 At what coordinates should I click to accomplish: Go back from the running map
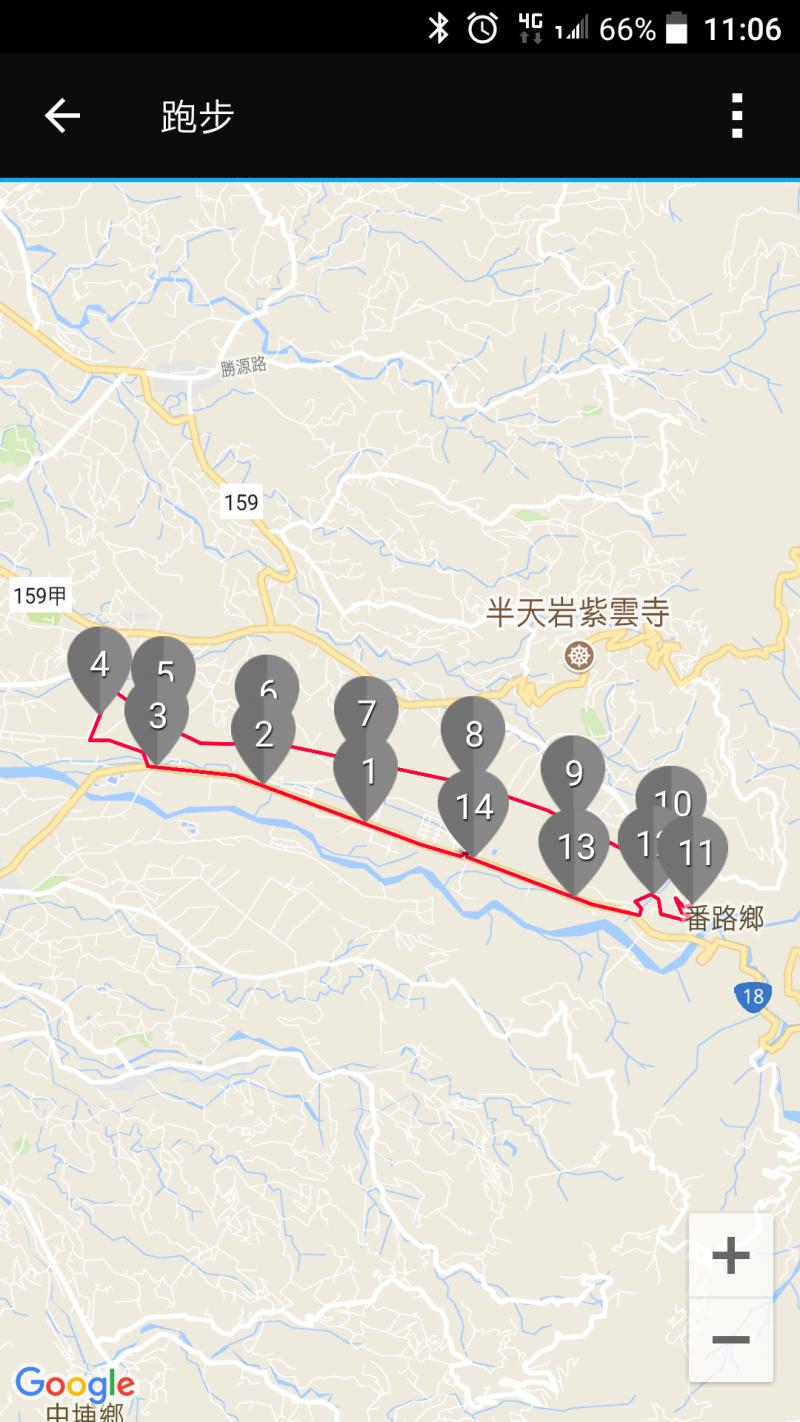tap(62, 116)
